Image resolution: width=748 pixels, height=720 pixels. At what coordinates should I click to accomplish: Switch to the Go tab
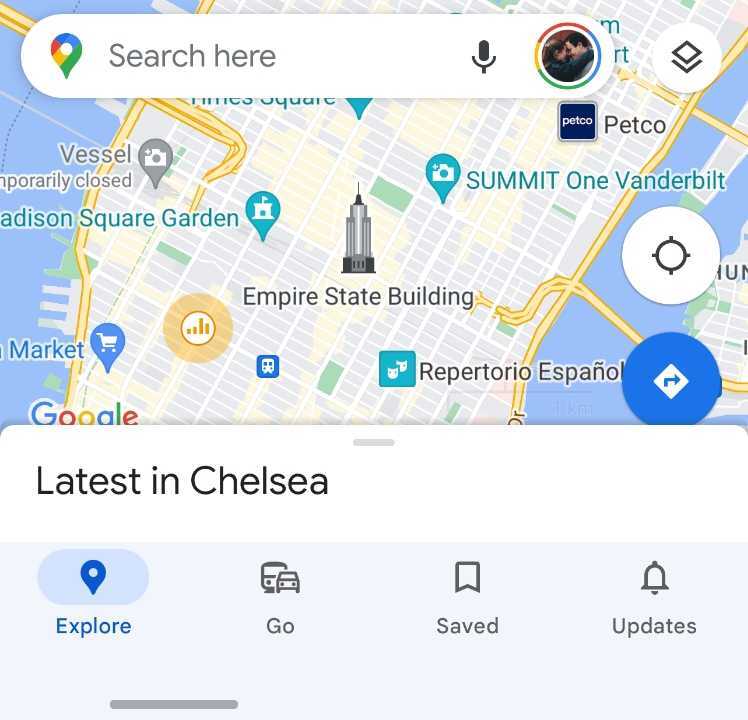point(280,596)
